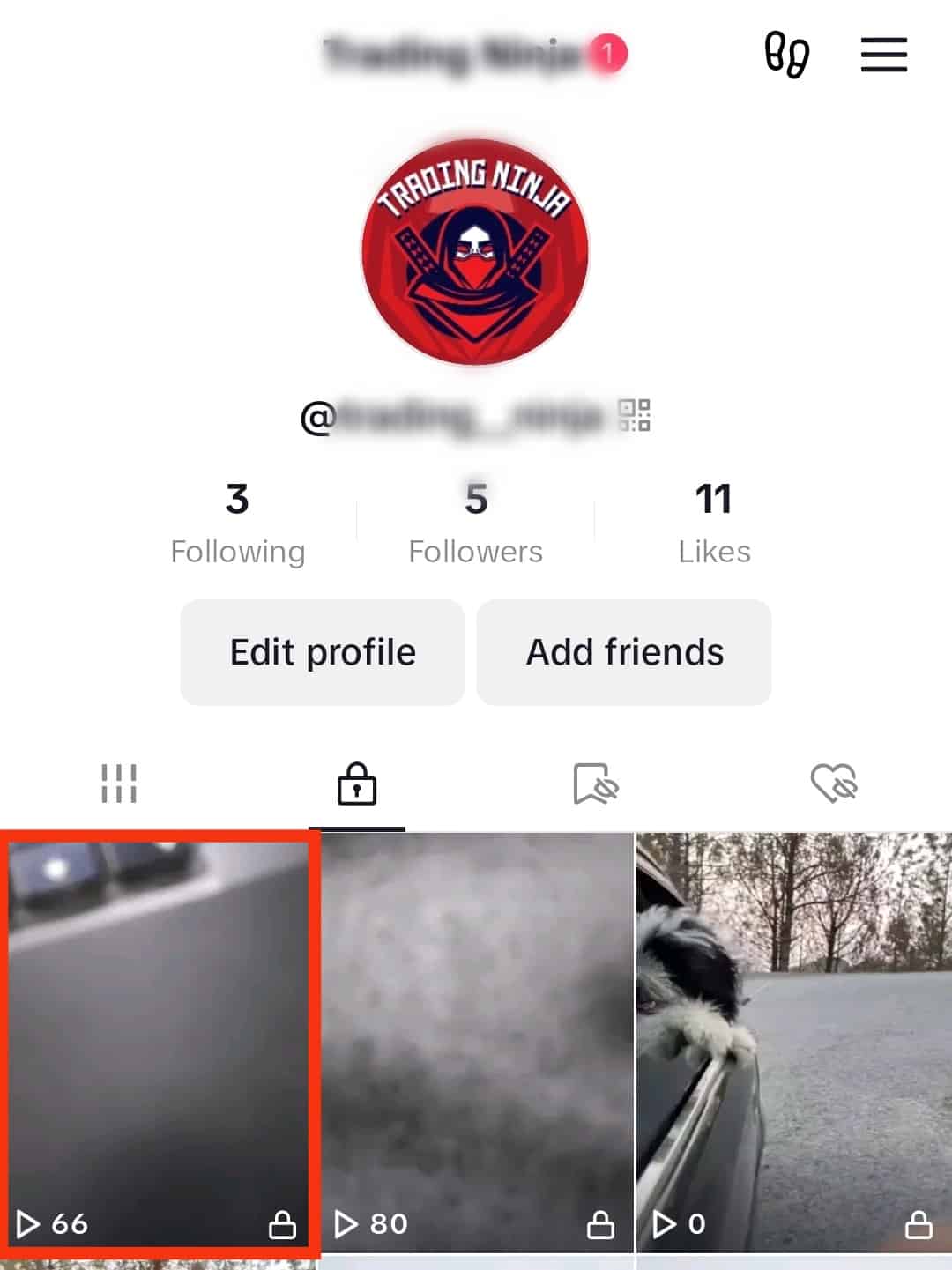View the Followers list
The width and height of the screenshot is (952, 1270).
pyautogui.click(x=476, y=524)
